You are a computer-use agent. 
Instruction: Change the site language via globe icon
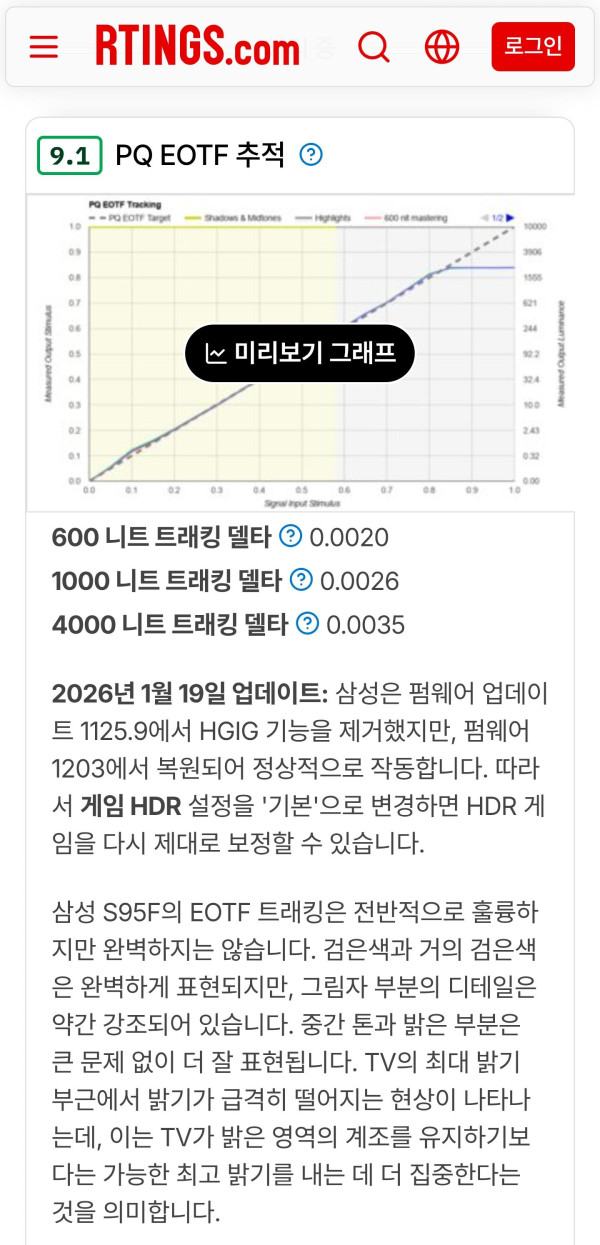(x=442, y=46)
